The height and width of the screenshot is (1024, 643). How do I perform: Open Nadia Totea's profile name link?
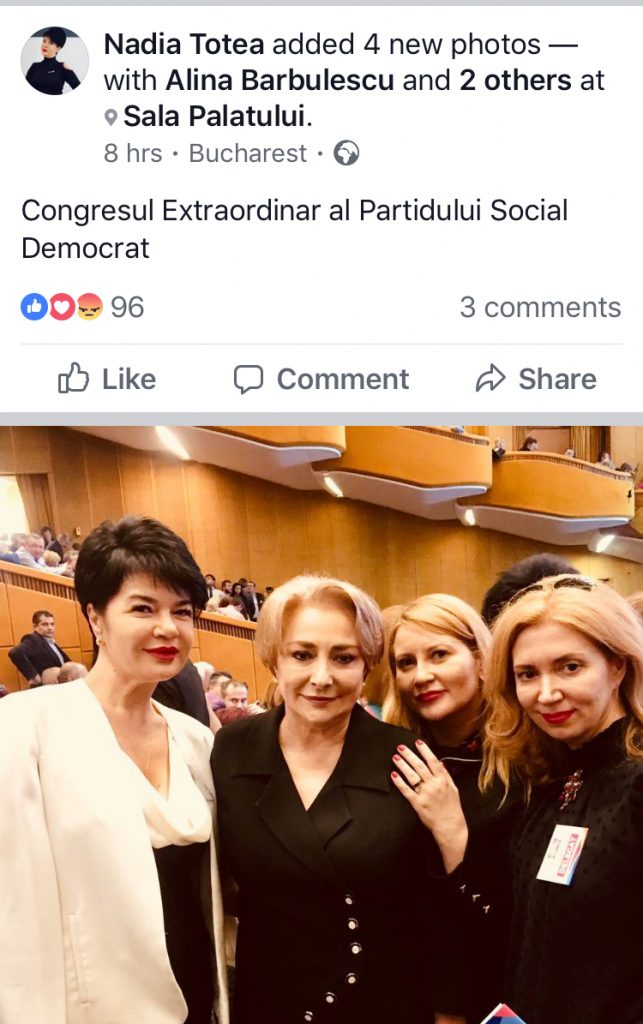pyautogui.click(x=184, y=45)
